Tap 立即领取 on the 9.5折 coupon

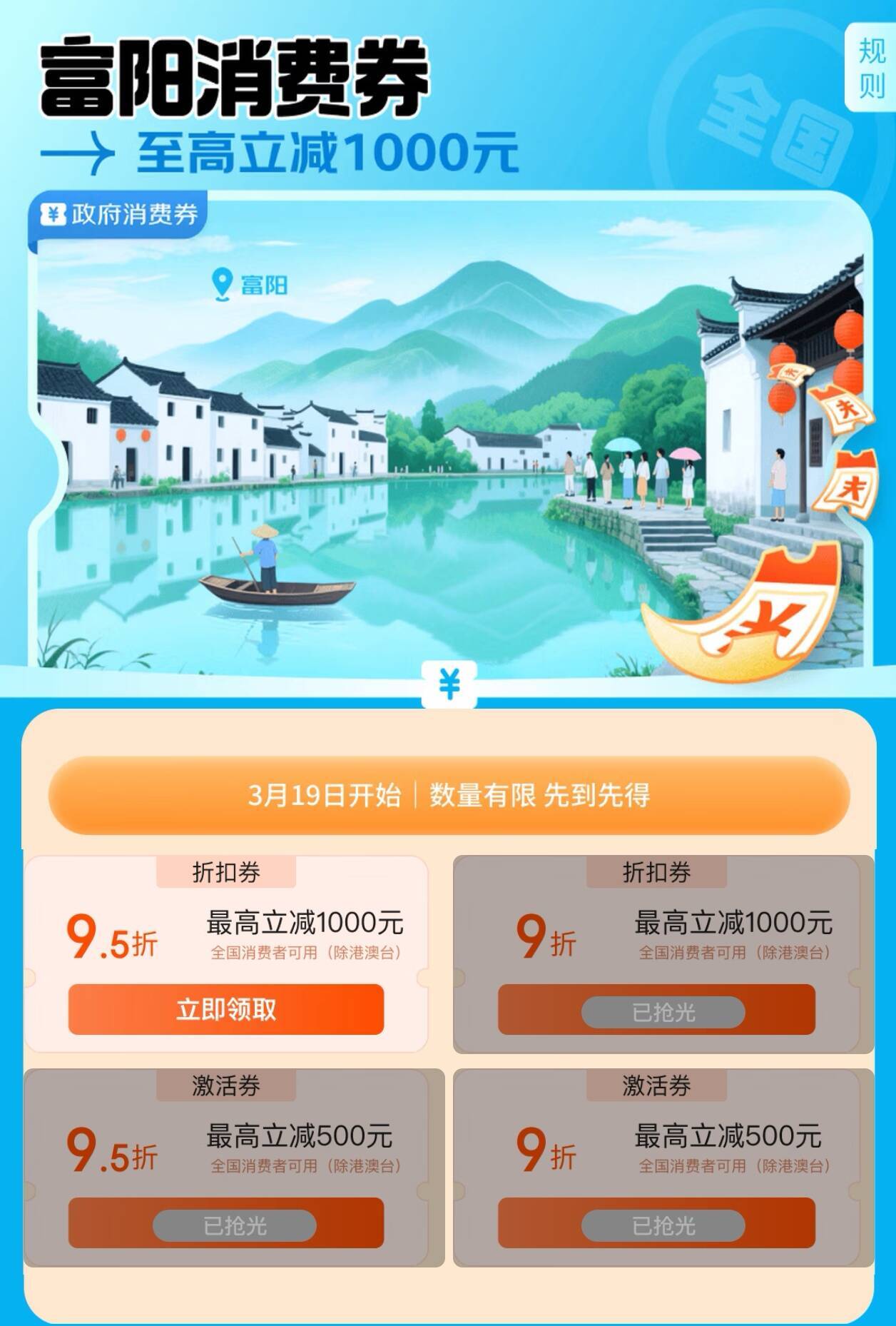[225, 1009]
